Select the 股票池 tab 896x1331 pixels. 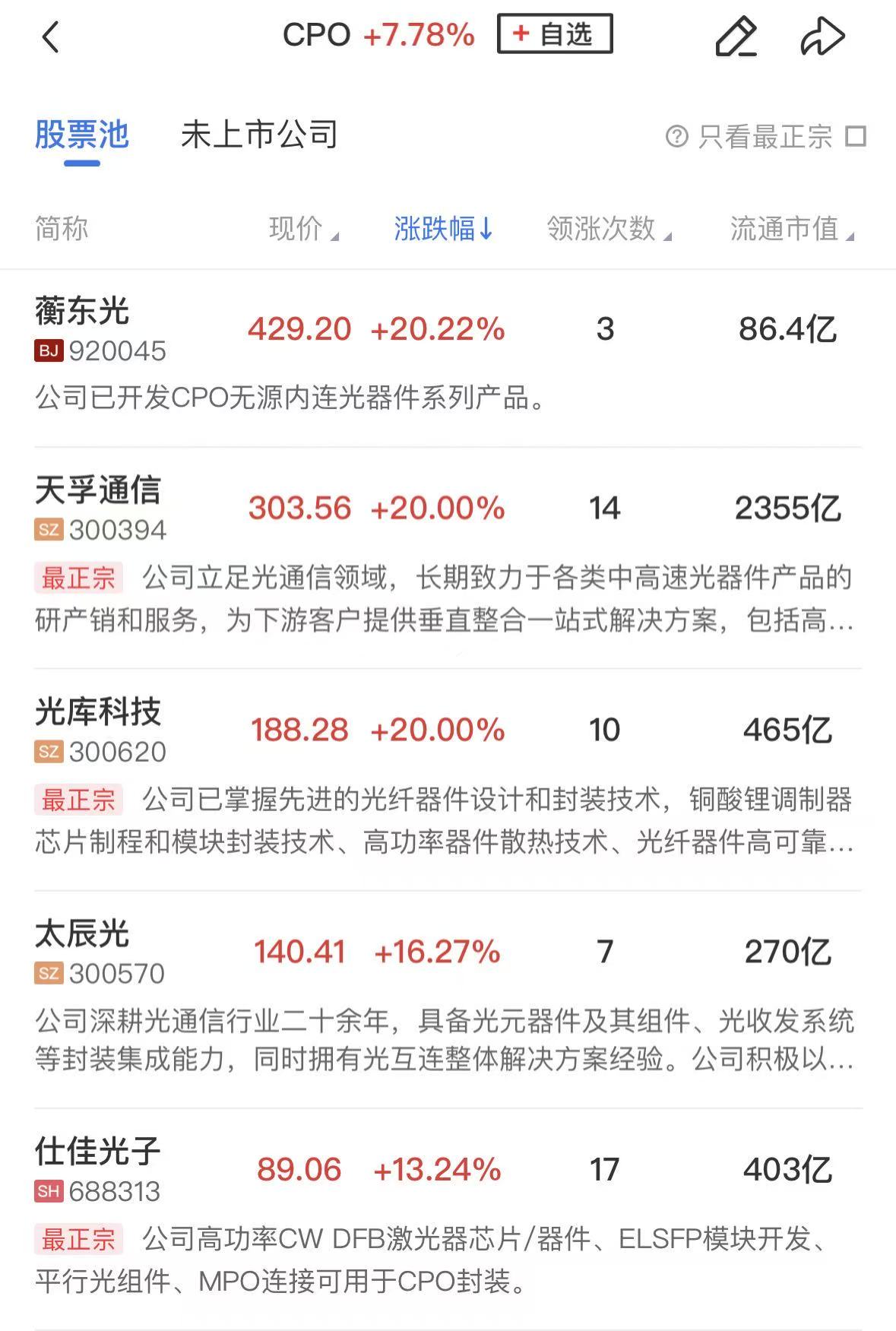82,135
